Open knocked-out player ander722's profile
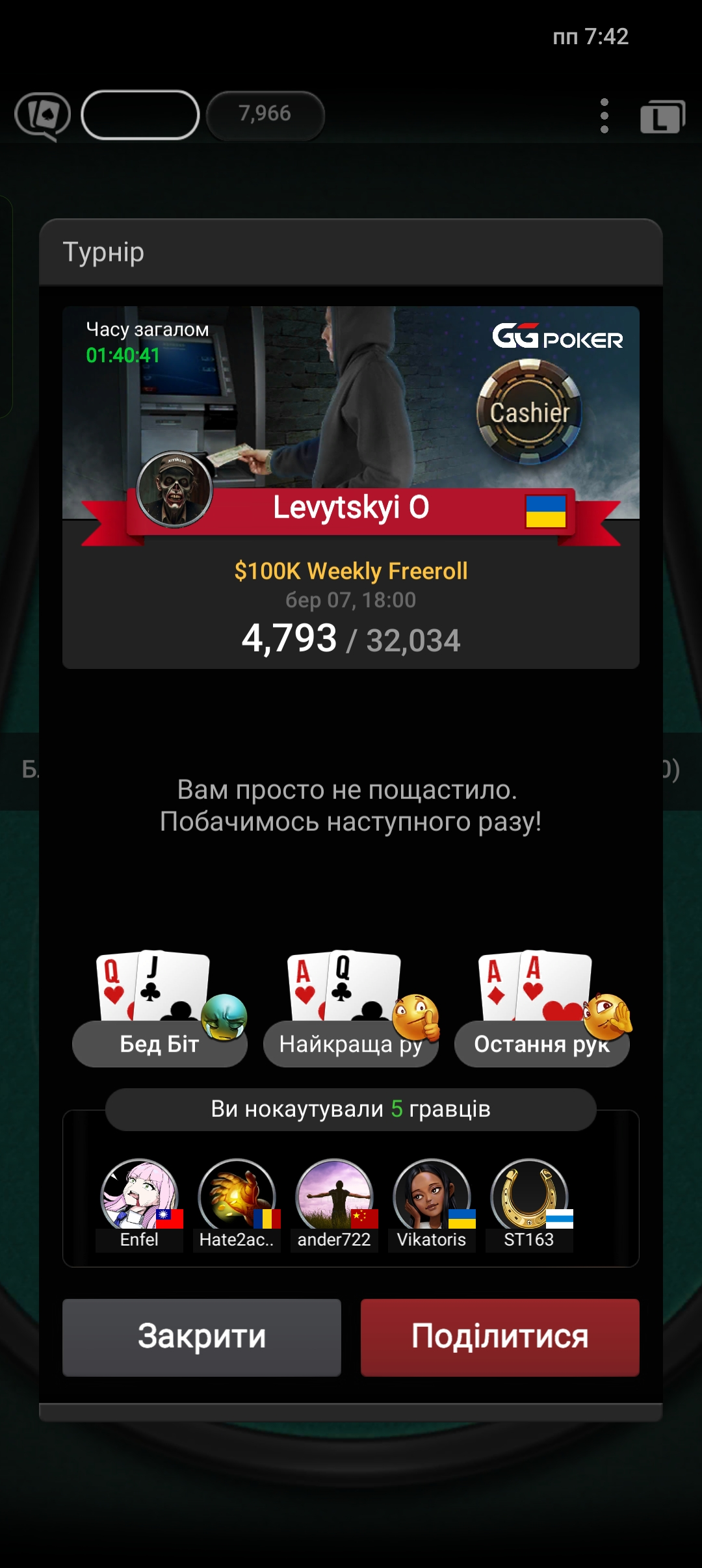This screenshot has width=702, height=1568. click(334, 1197)
